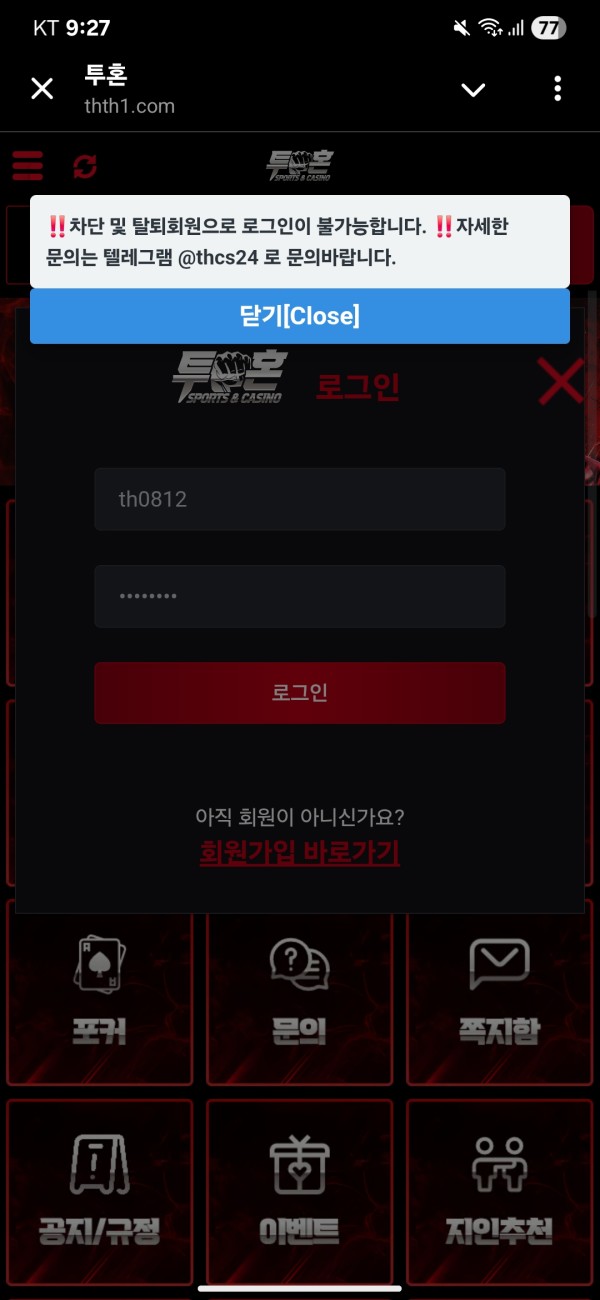Close the in-app browser tab
The height and width of the screenshot is (1300, 600).
pyautogui.click(x=42, y=89)
